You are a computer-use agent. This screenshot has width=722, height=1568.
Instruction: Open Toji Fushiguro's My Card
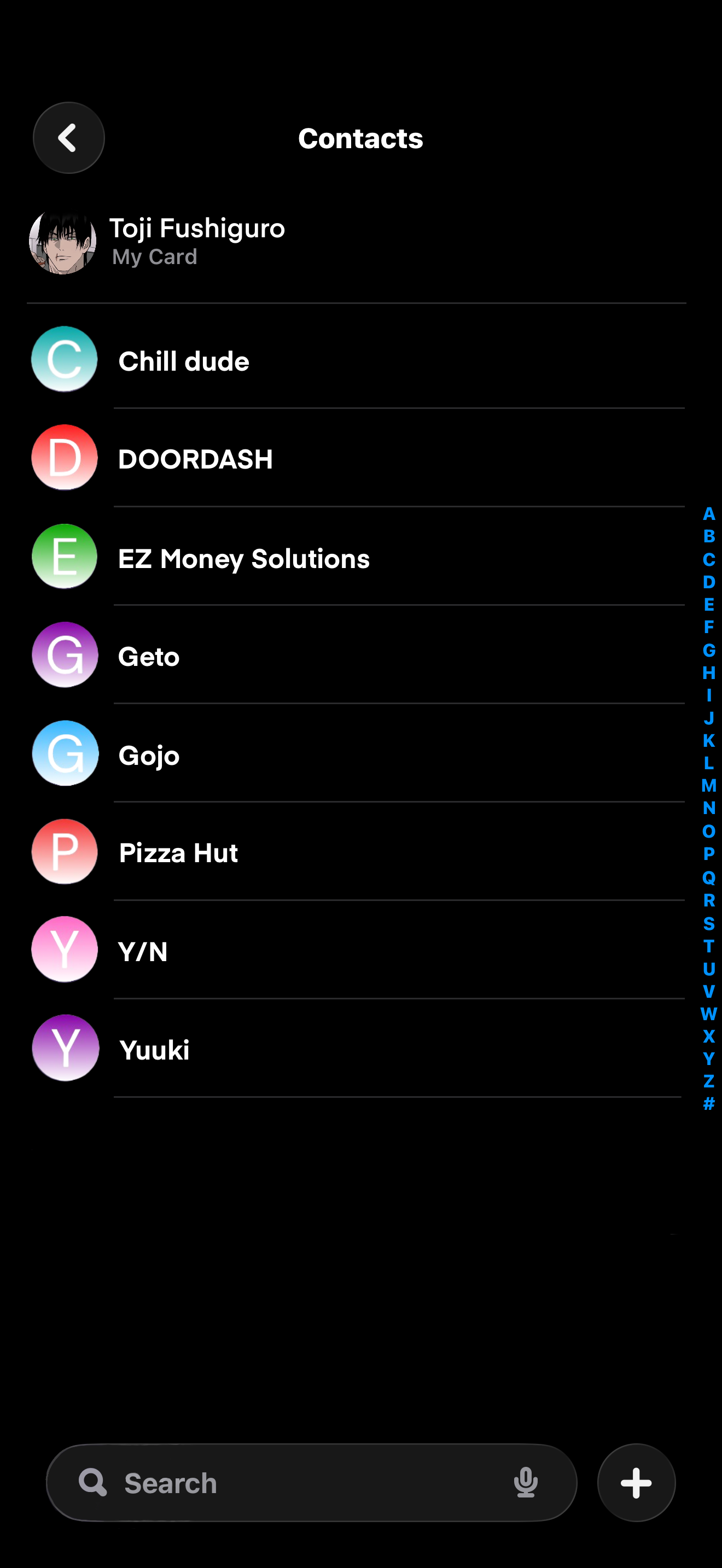coord(196,242)
